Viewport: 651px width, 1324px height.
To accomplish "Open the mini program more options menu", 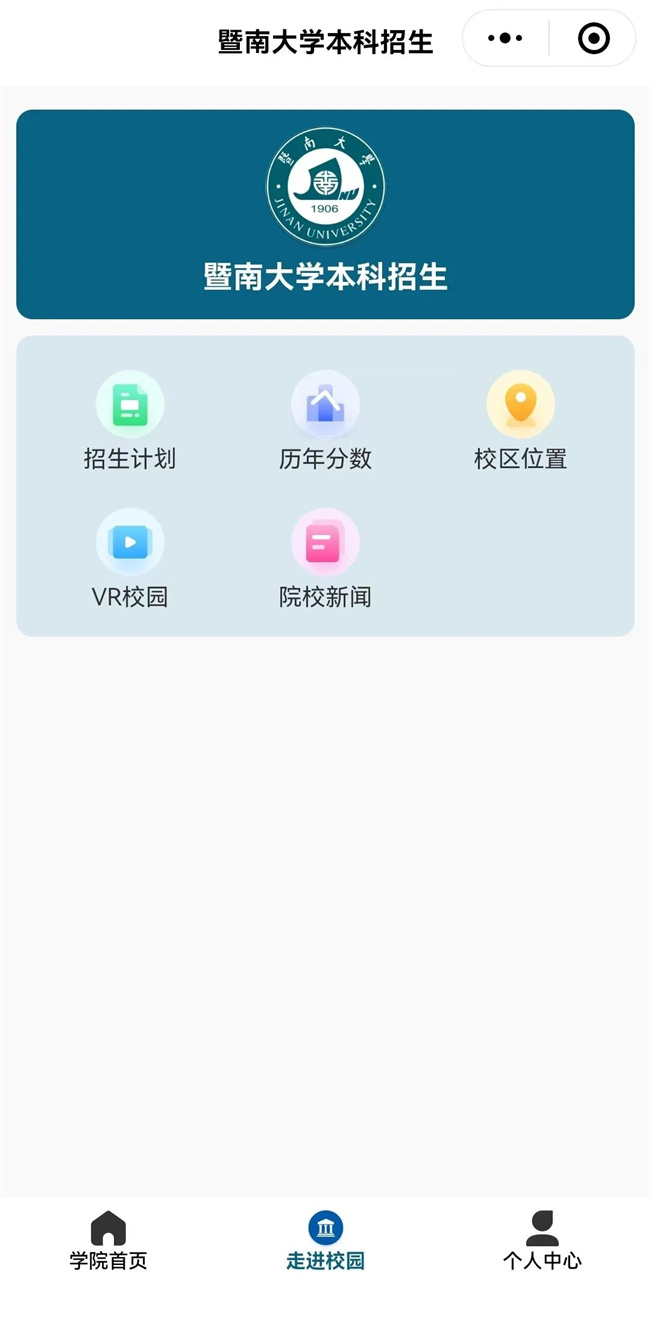I will point(505,39).
